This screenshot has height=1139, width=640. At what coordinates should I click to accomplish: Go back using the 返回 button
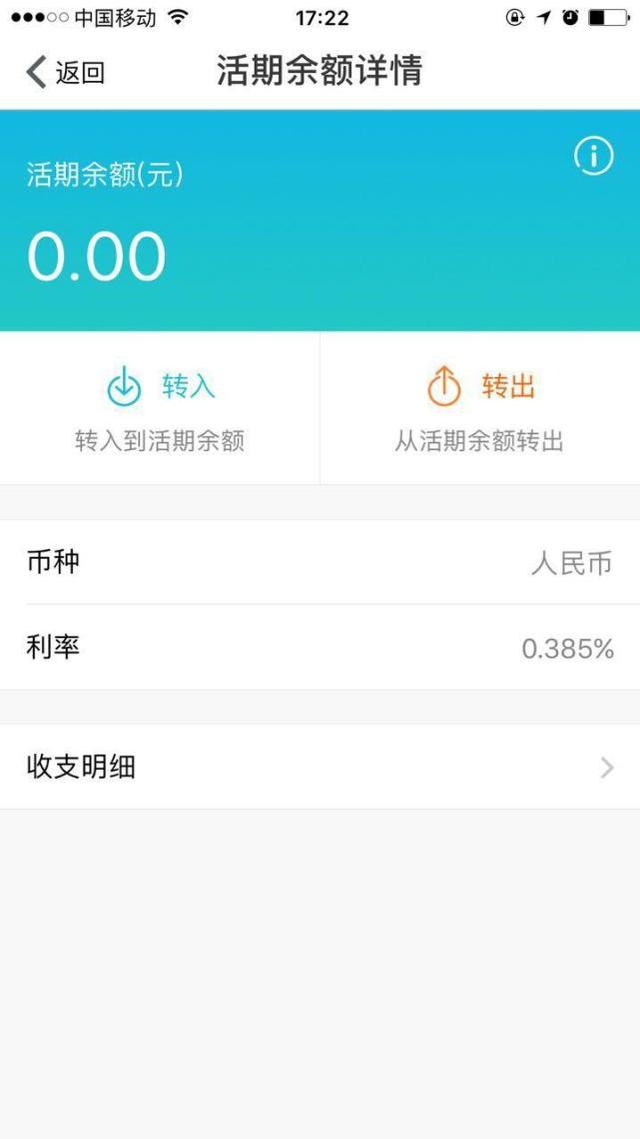[66, 72]
